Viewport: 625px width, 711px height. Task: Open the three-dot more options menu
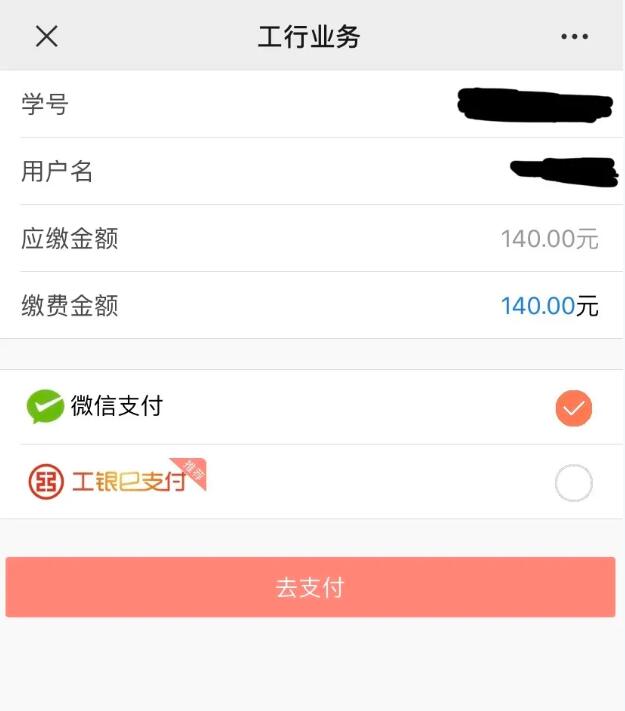pyautogui.click(x=574, y=36)
